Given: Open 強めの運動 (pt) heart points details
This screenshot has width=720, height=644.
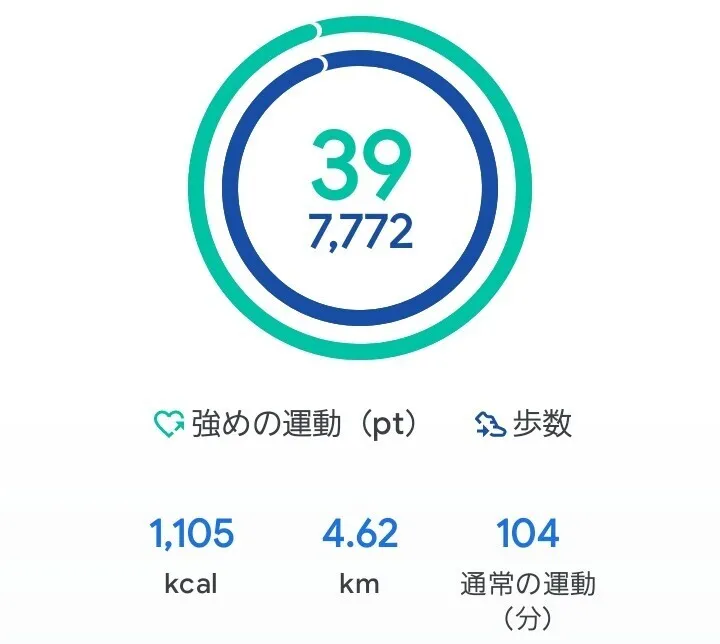Looking at the screenshot, I should coord(285,424).
